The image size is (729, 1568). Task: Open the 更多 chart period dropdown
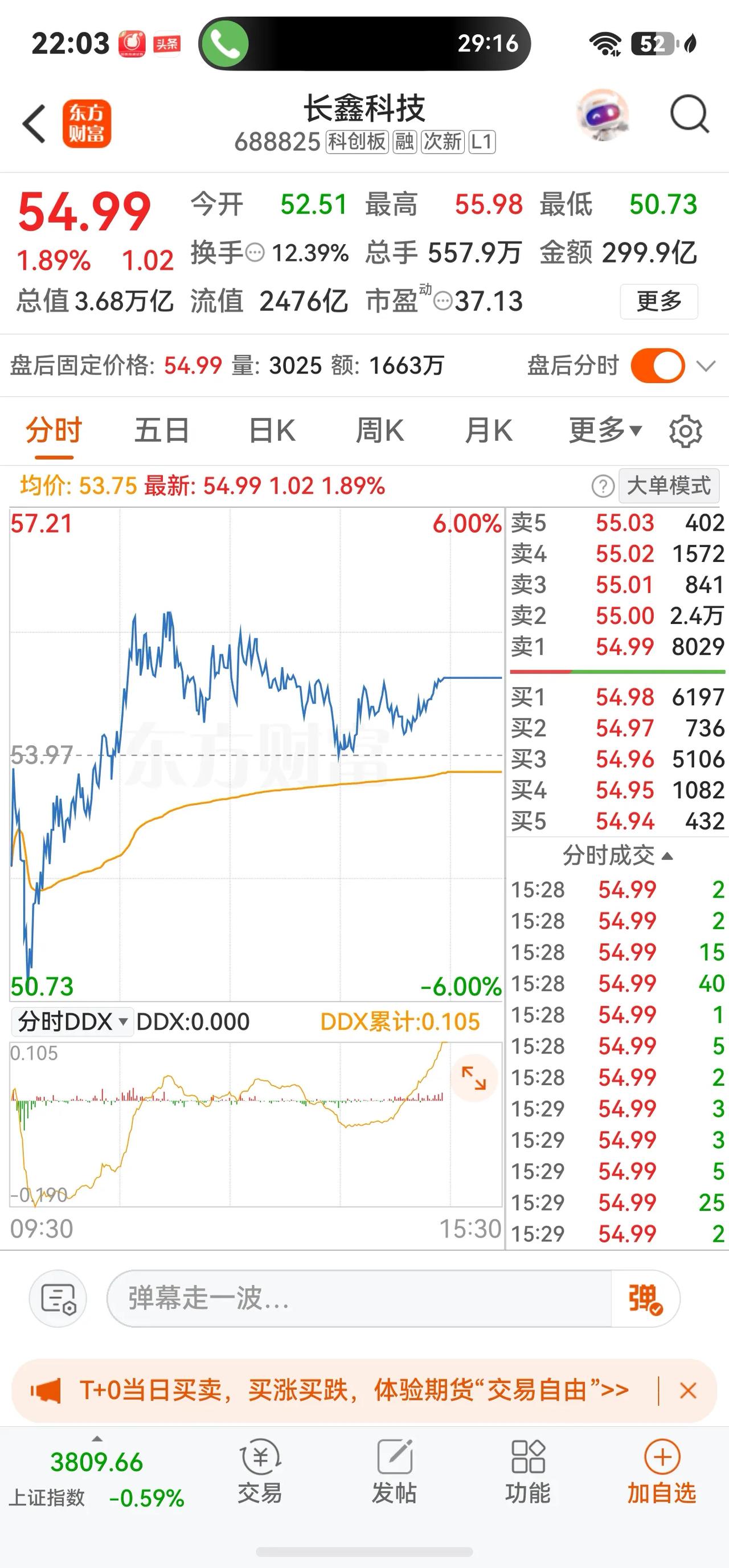605,431
